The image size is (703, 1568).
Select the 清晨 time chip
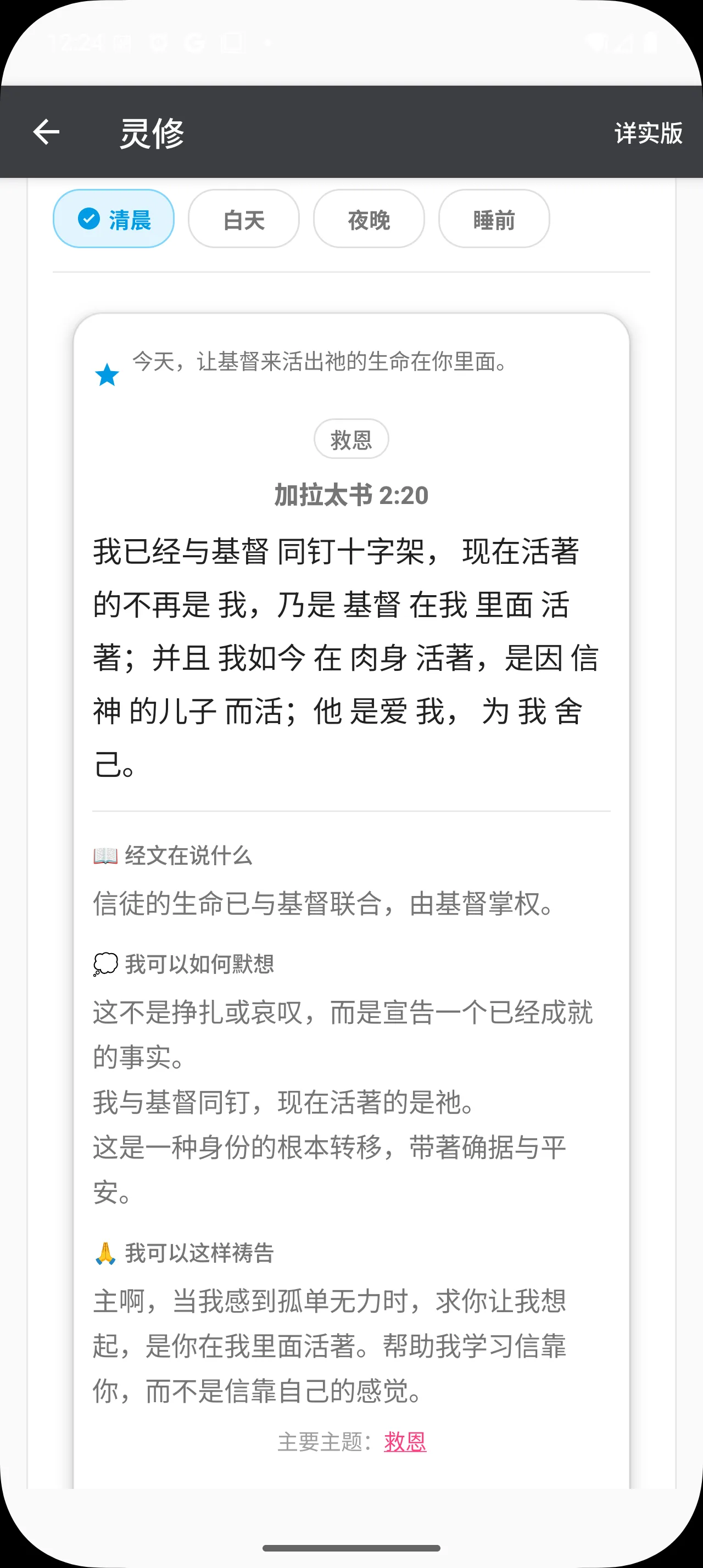point(114,219)
